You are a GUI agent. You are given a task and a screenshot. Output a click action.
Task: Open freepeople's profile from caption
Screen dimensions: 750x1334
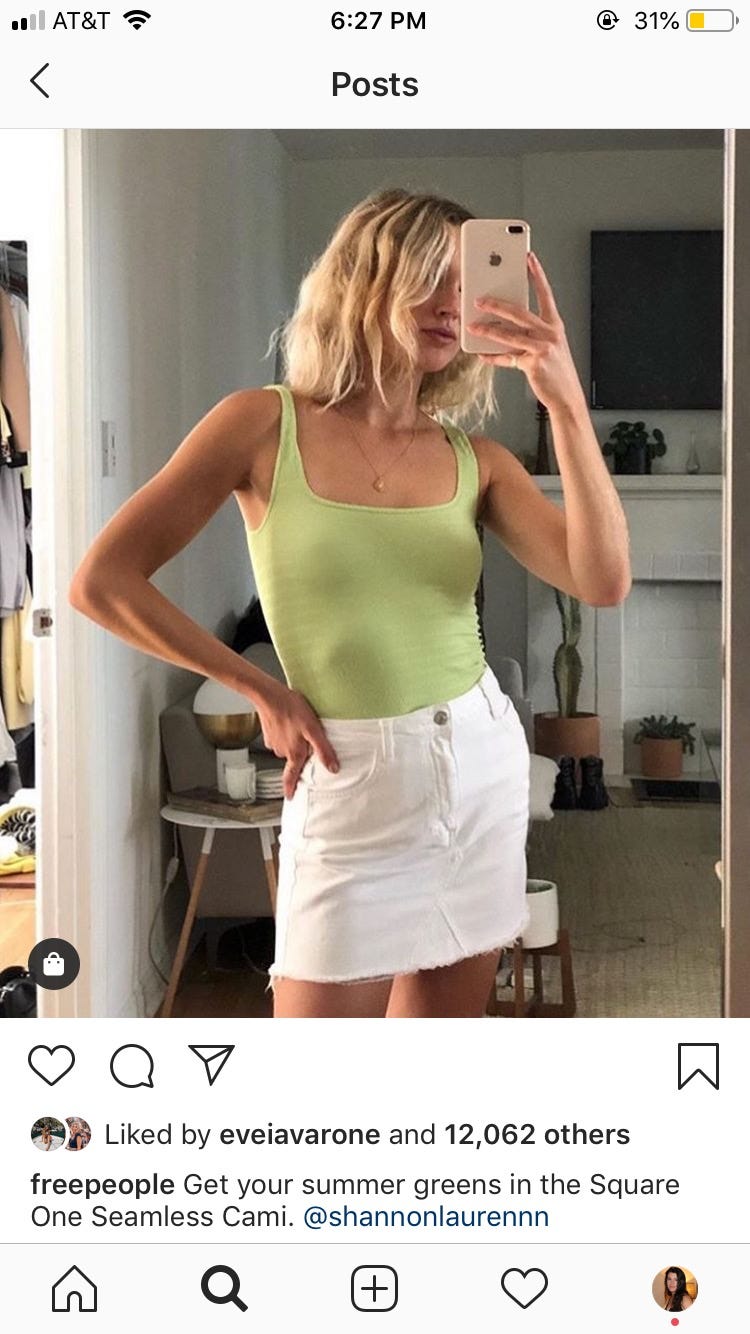tap(102, 1185)
